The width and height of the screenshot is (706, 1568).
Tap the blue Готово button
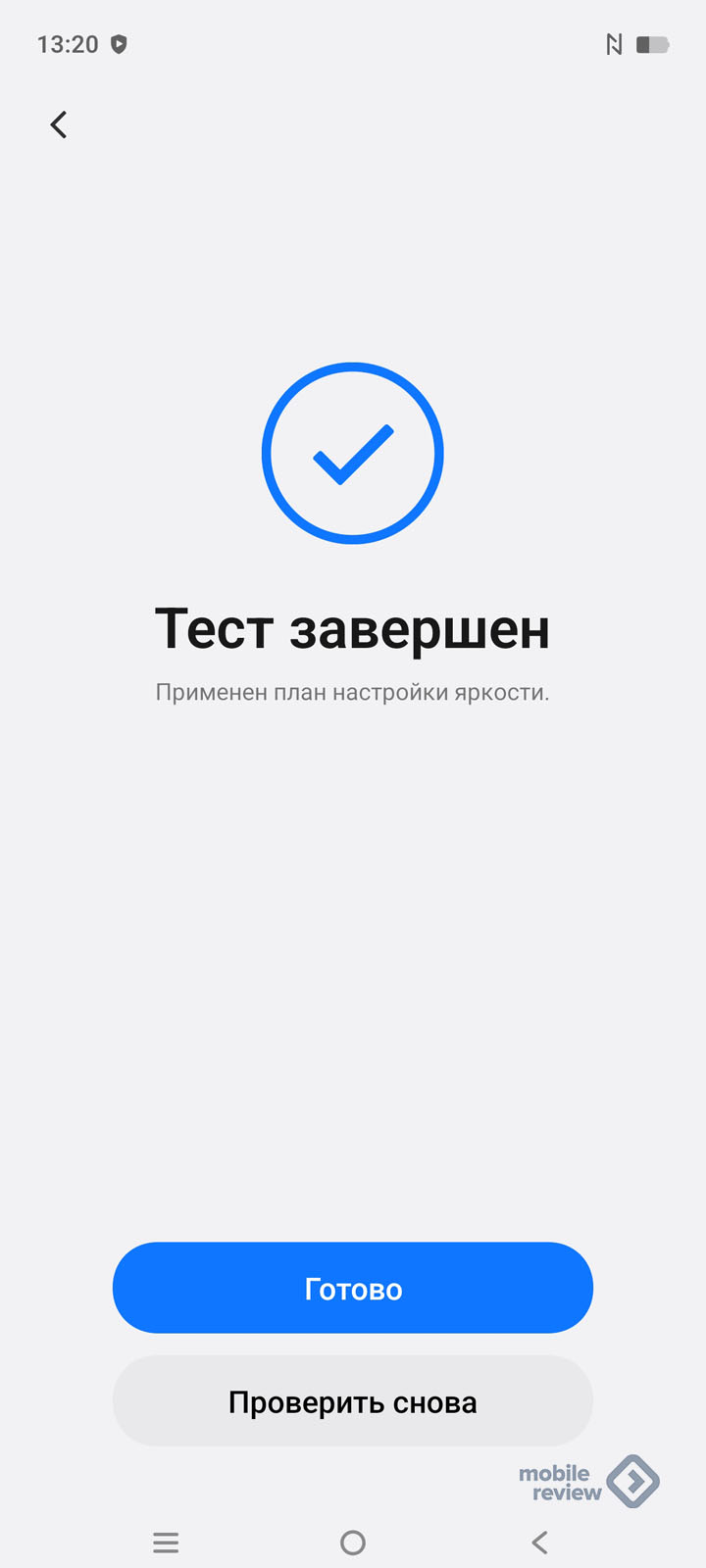353,1288
